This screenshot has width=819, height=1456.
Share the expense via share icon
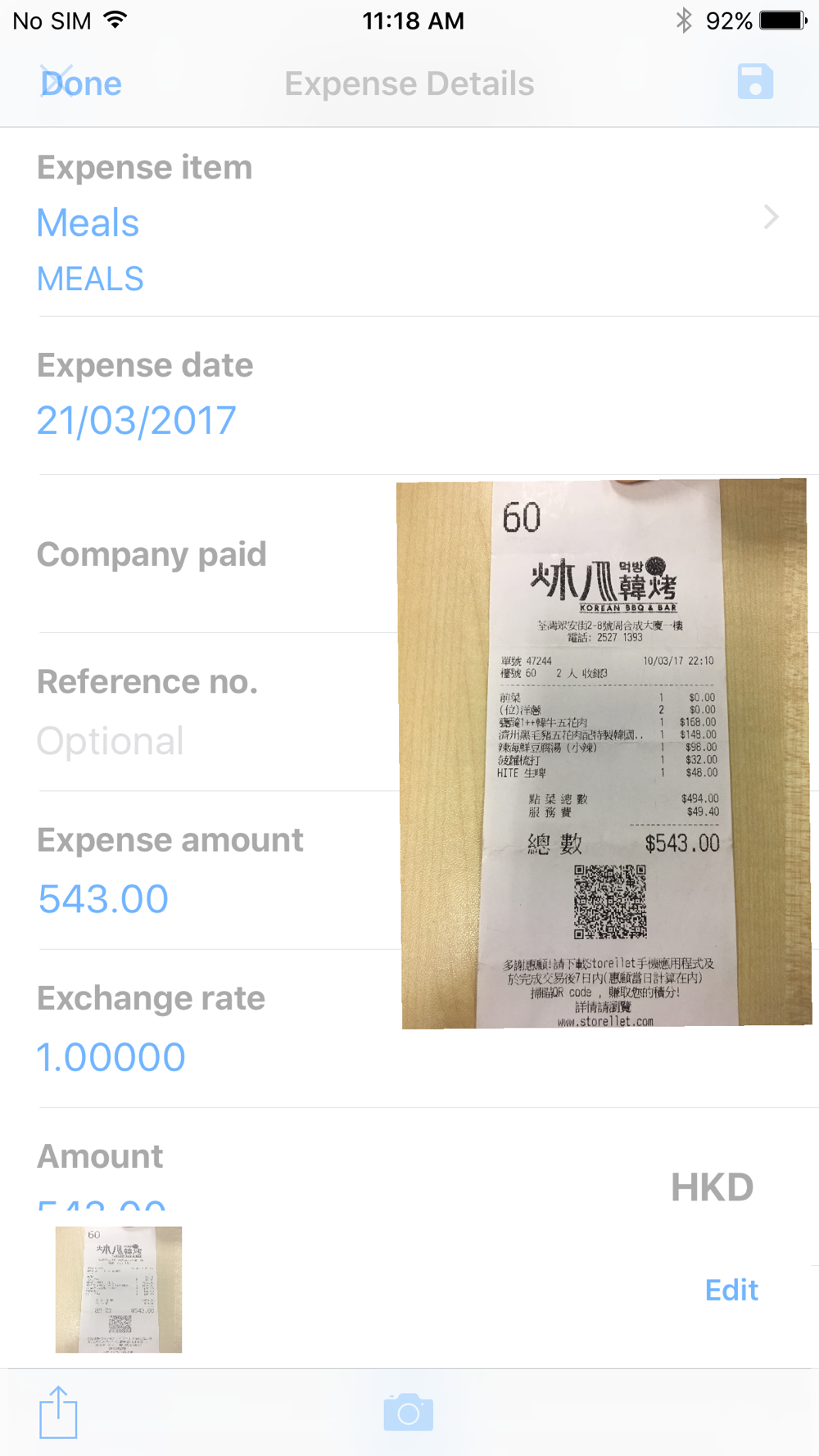[x=58, y=1412]
